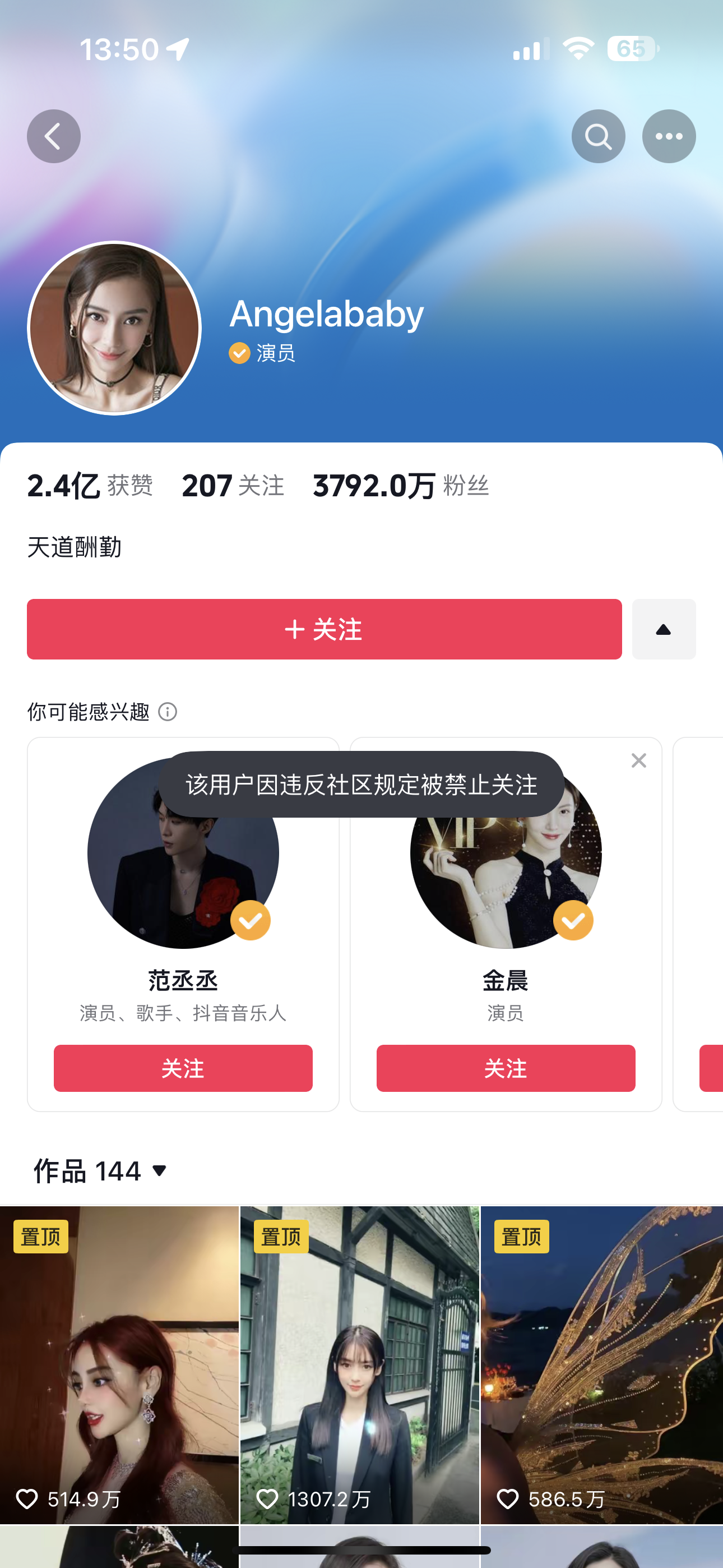Screen dimensions: 723x1568
Task: Follow 范丞丞
Action: point(183,1068)
